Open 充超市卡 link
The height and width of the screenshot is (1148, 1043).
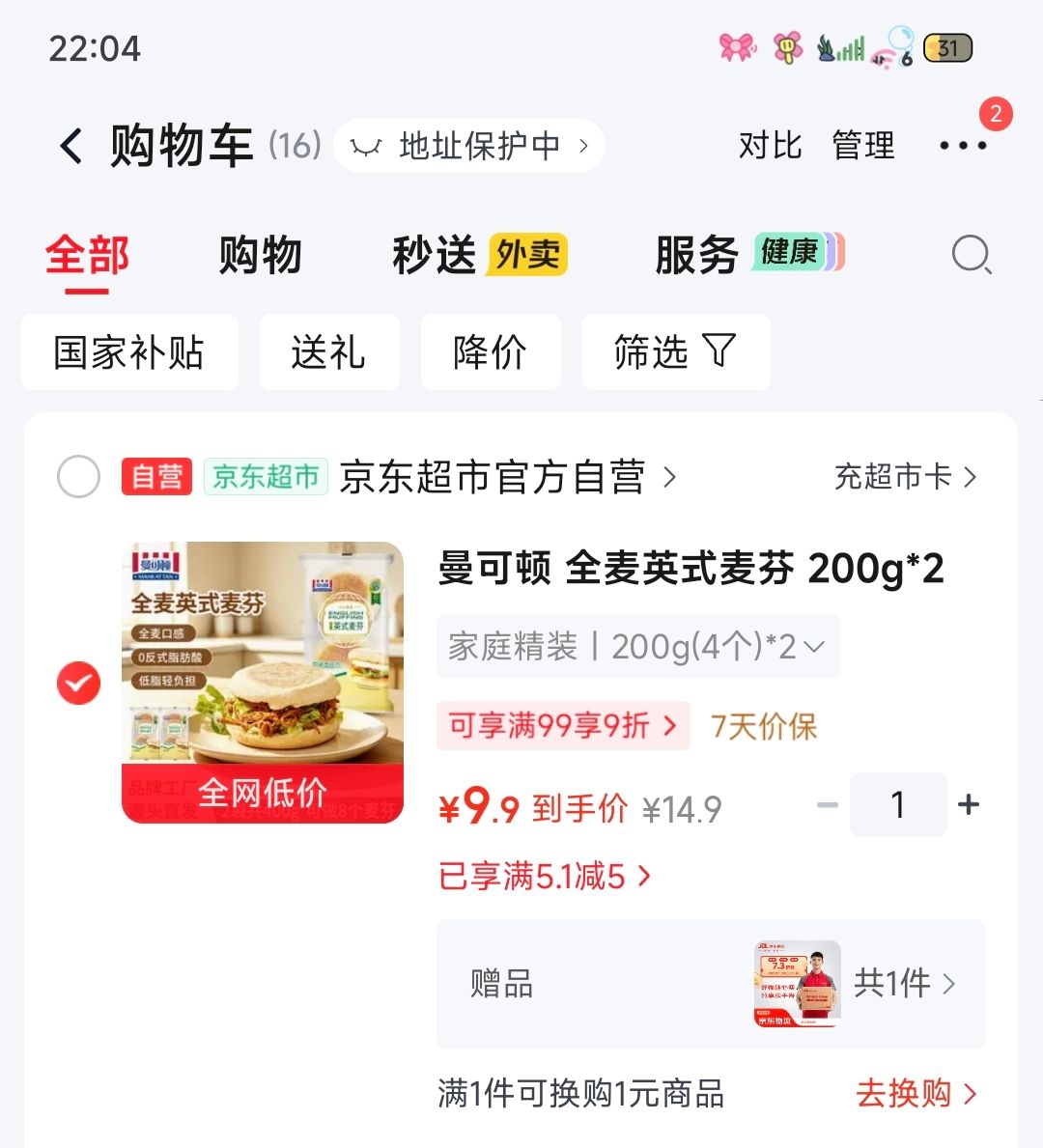click(x=906, y=477)
